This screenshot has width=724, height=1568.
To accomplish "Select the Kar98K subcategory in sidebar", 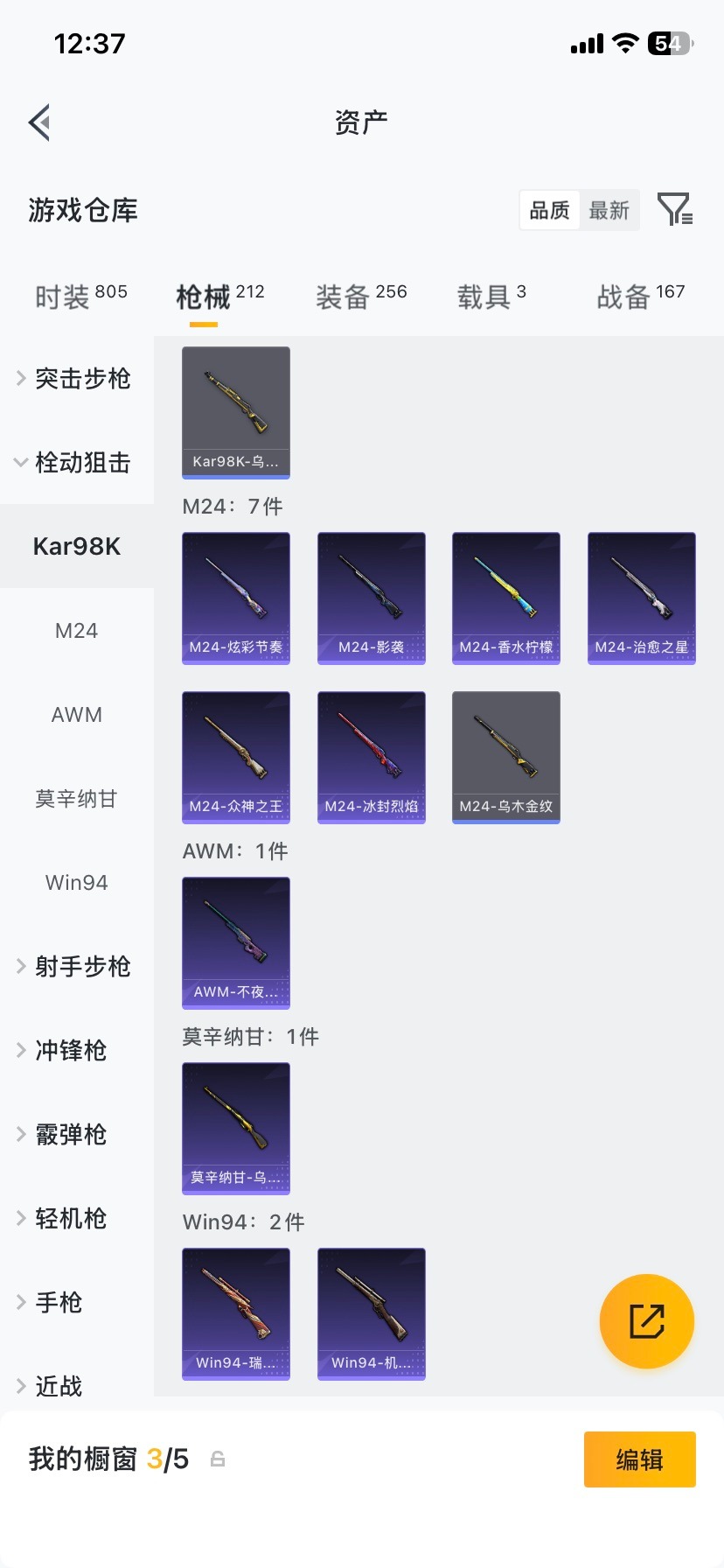I will [76, 545].
